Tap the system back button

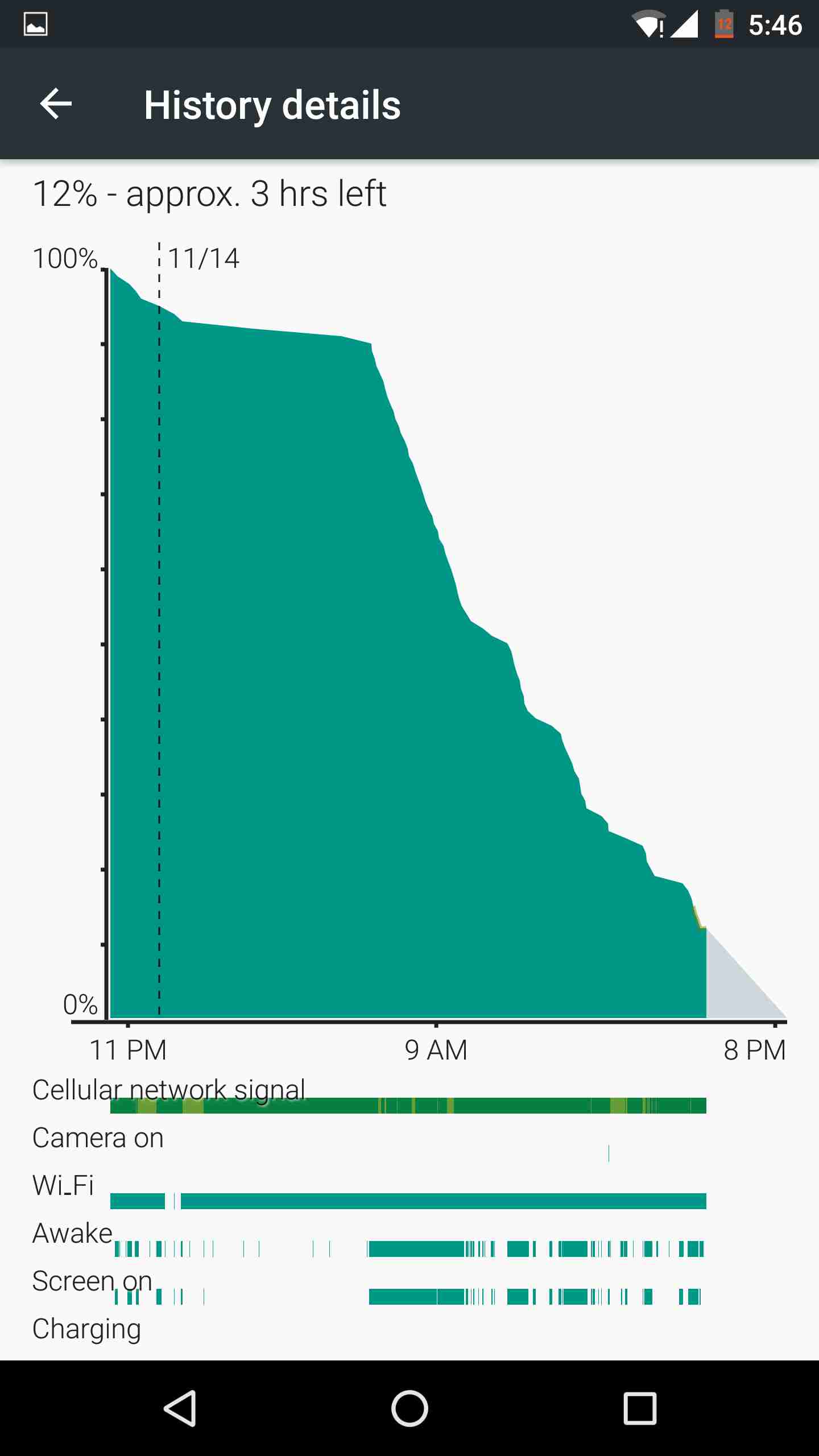point(180,1408)
